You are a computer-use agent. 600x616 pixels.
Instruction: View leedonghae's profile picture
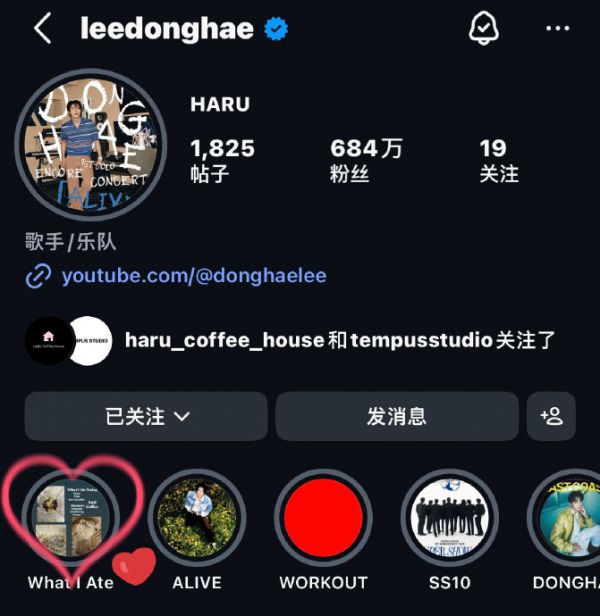pos(91,144)
